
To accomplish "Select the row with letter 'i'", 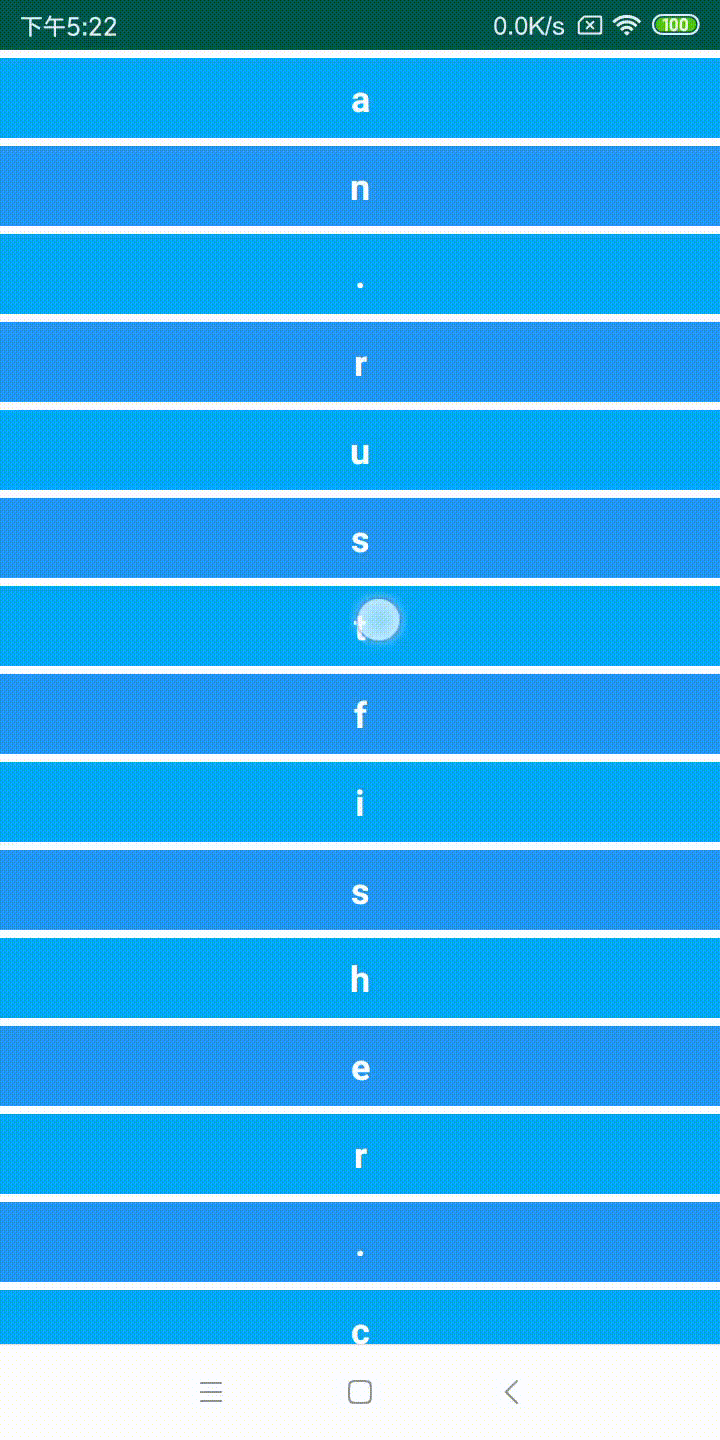I will click(x=360, y=802).
